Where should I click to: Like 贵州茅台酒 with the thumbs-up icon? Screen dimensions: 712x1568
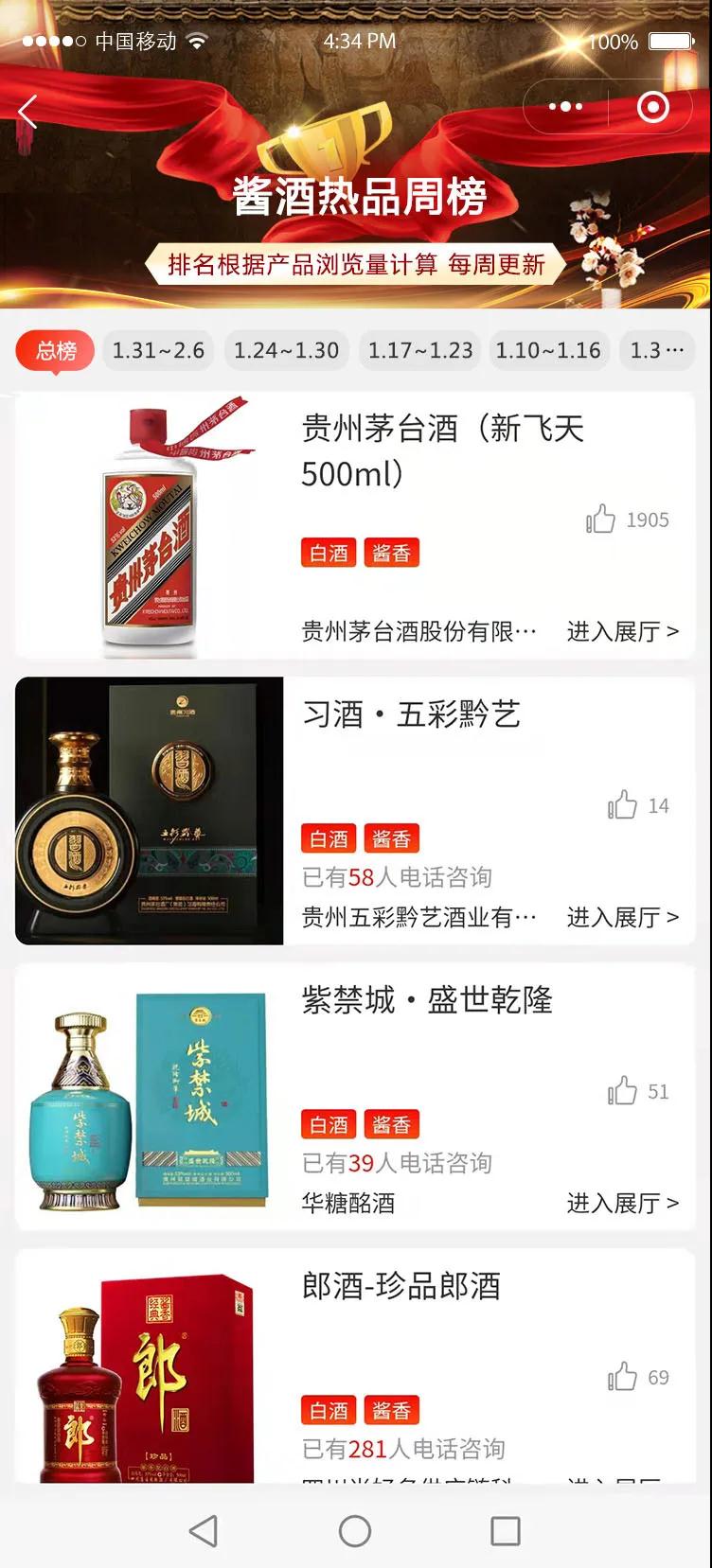coord(601,519)
